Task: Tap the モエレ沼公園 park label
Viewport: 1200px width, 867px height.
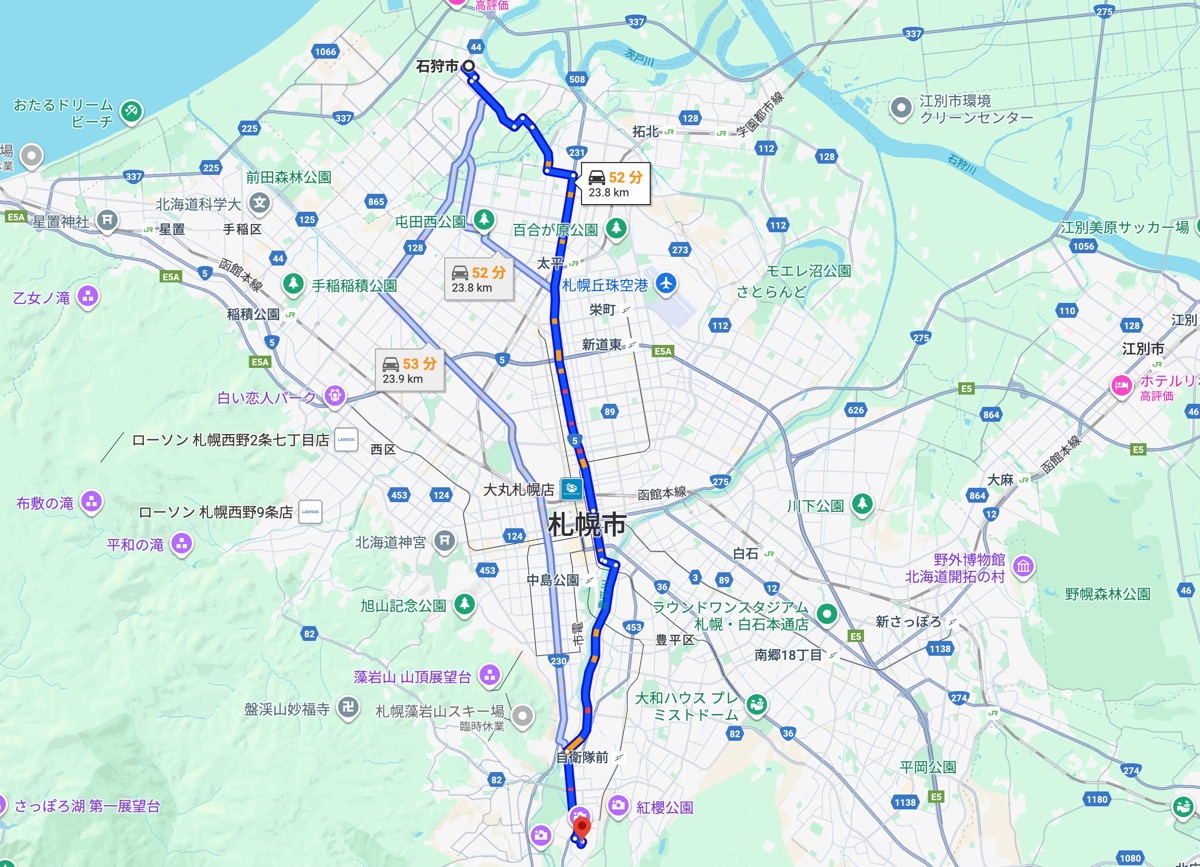Action: 808,271
